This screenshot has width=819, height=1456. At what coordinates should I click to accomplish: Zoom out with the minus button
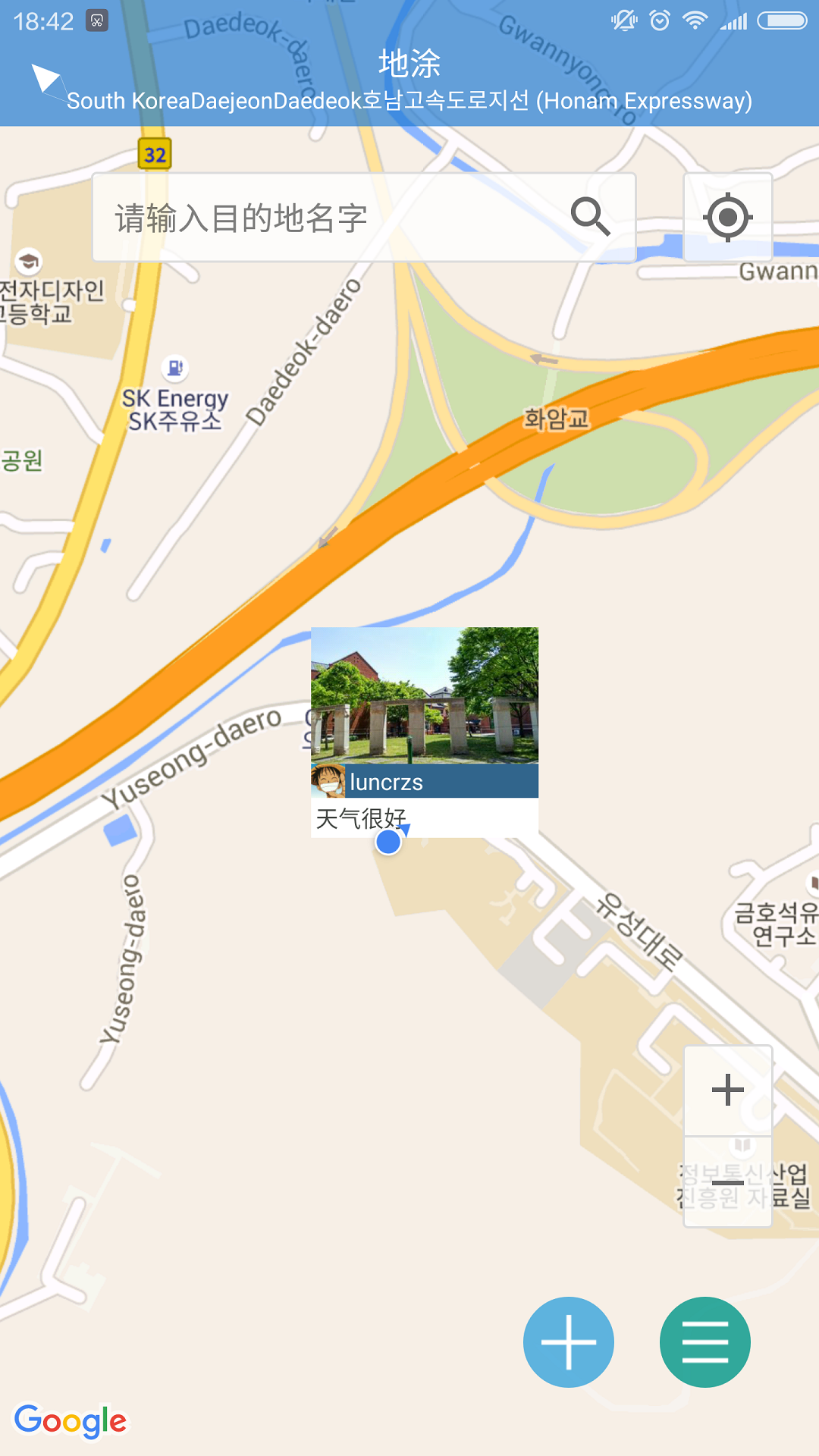pyautogui.click(x=728, y=1183)
